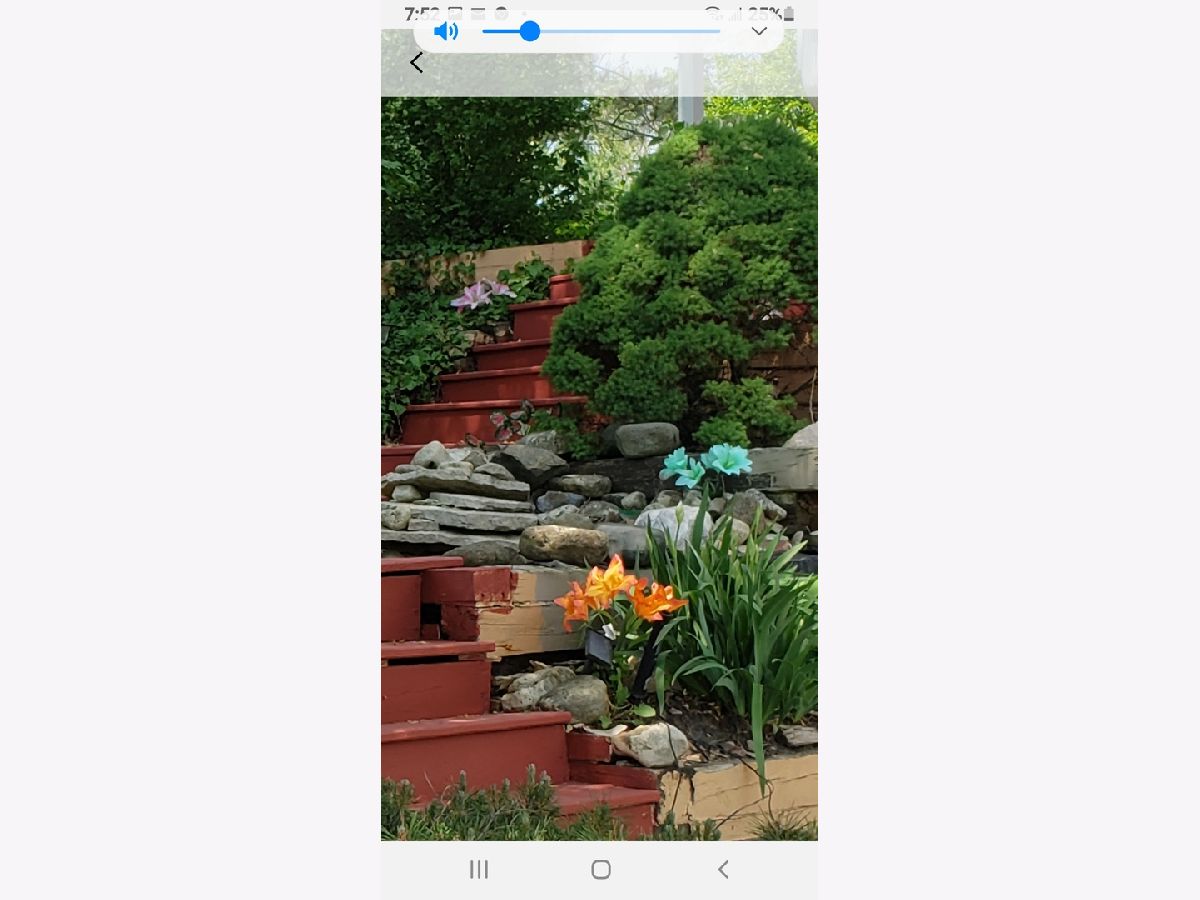Image resolution: width=1200 pixels, height=900 pixels.
Task: Mute the media volume speaker icon
Action: (446, 32)
